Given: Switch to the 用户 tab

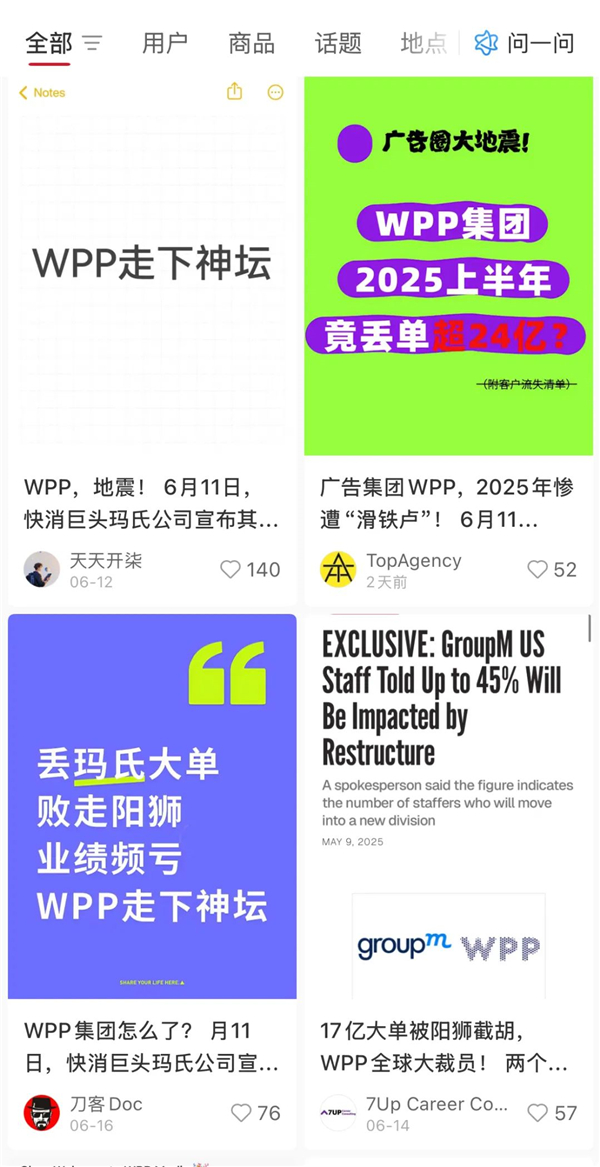Looking at the screenshot, I should coord(164,43).
